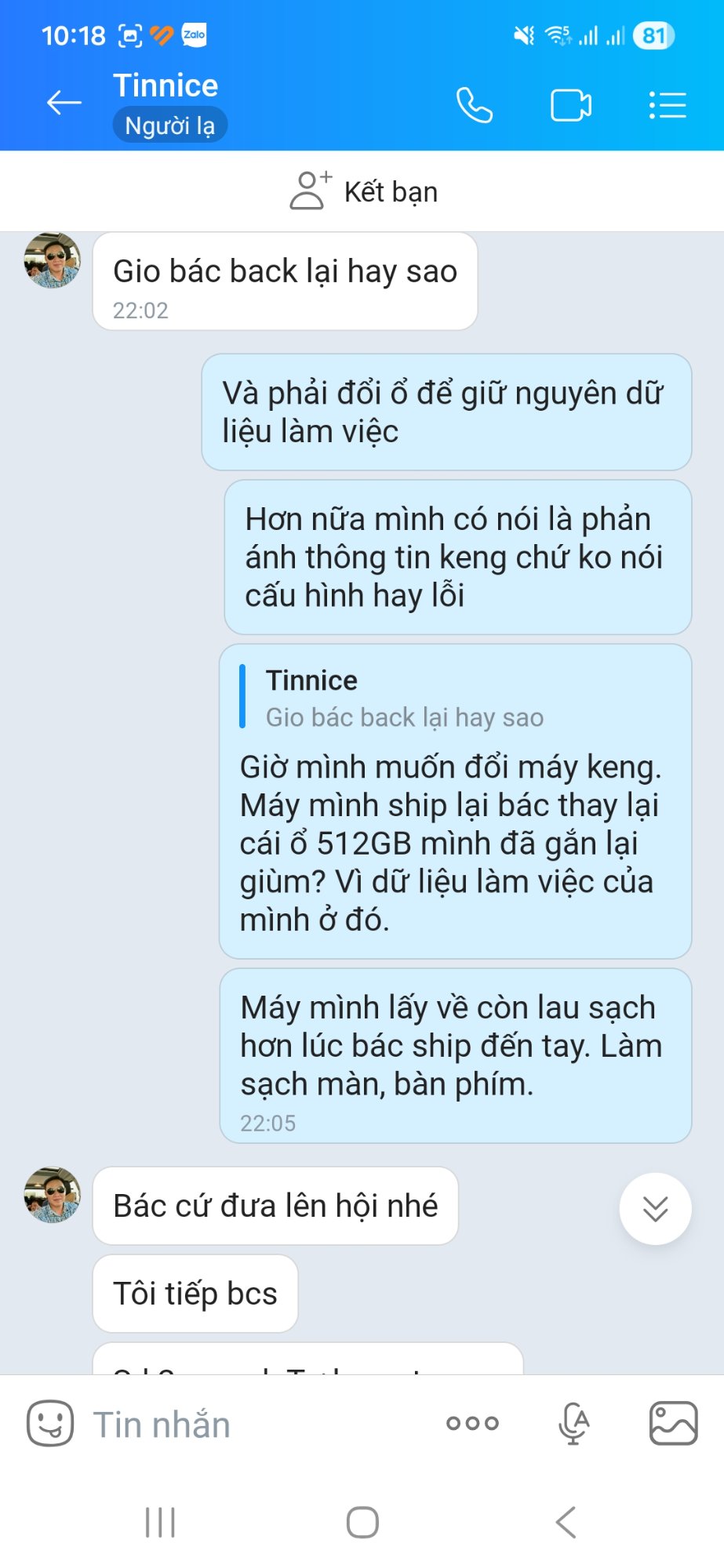Screen dimensions: 724x1568
Task: Tap Tinnice's avatar beside "Bác cứ đưa lên hội nhé"
Action: [53, 1194]
